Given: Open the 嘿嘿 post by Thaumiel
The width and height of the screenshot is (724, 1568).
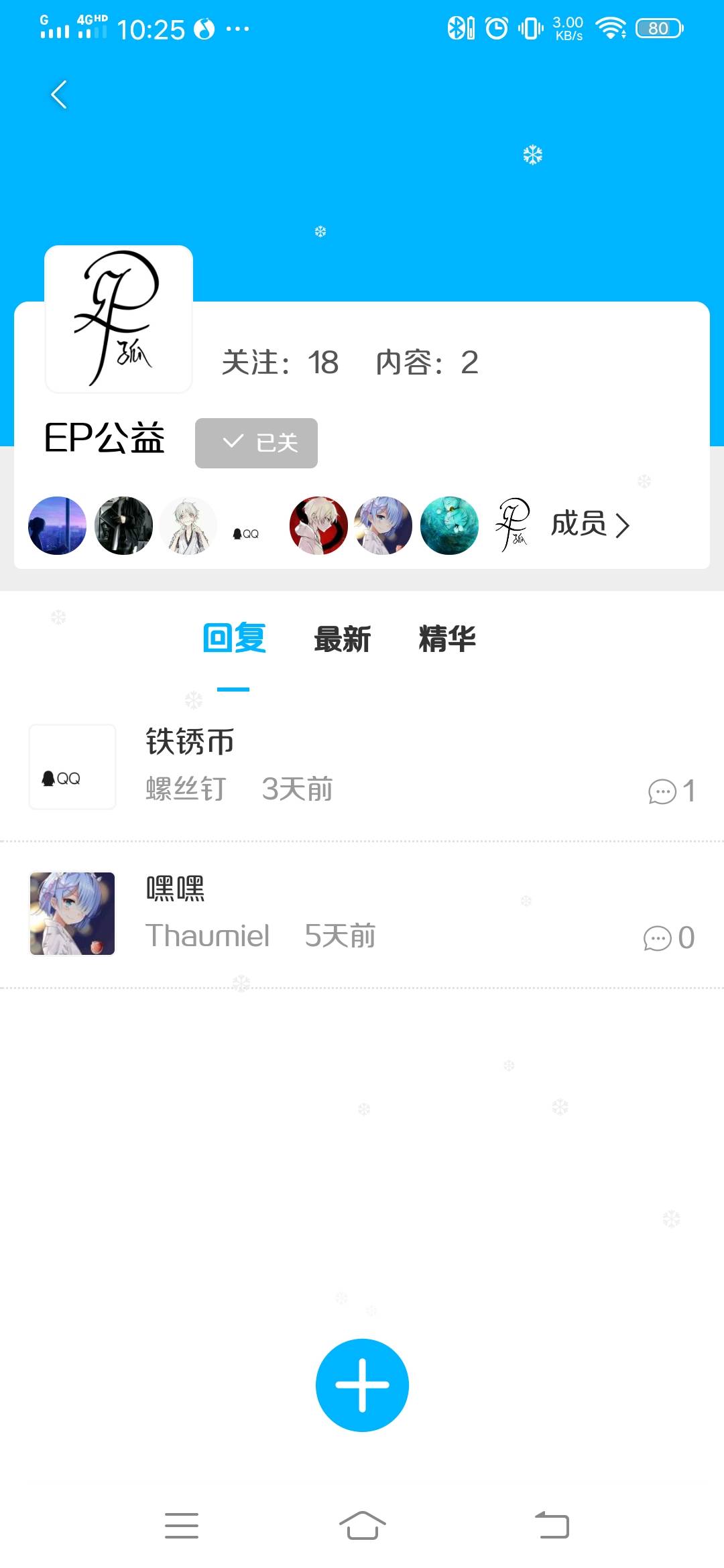Looking at the screenshot, I should click(362, 913).
